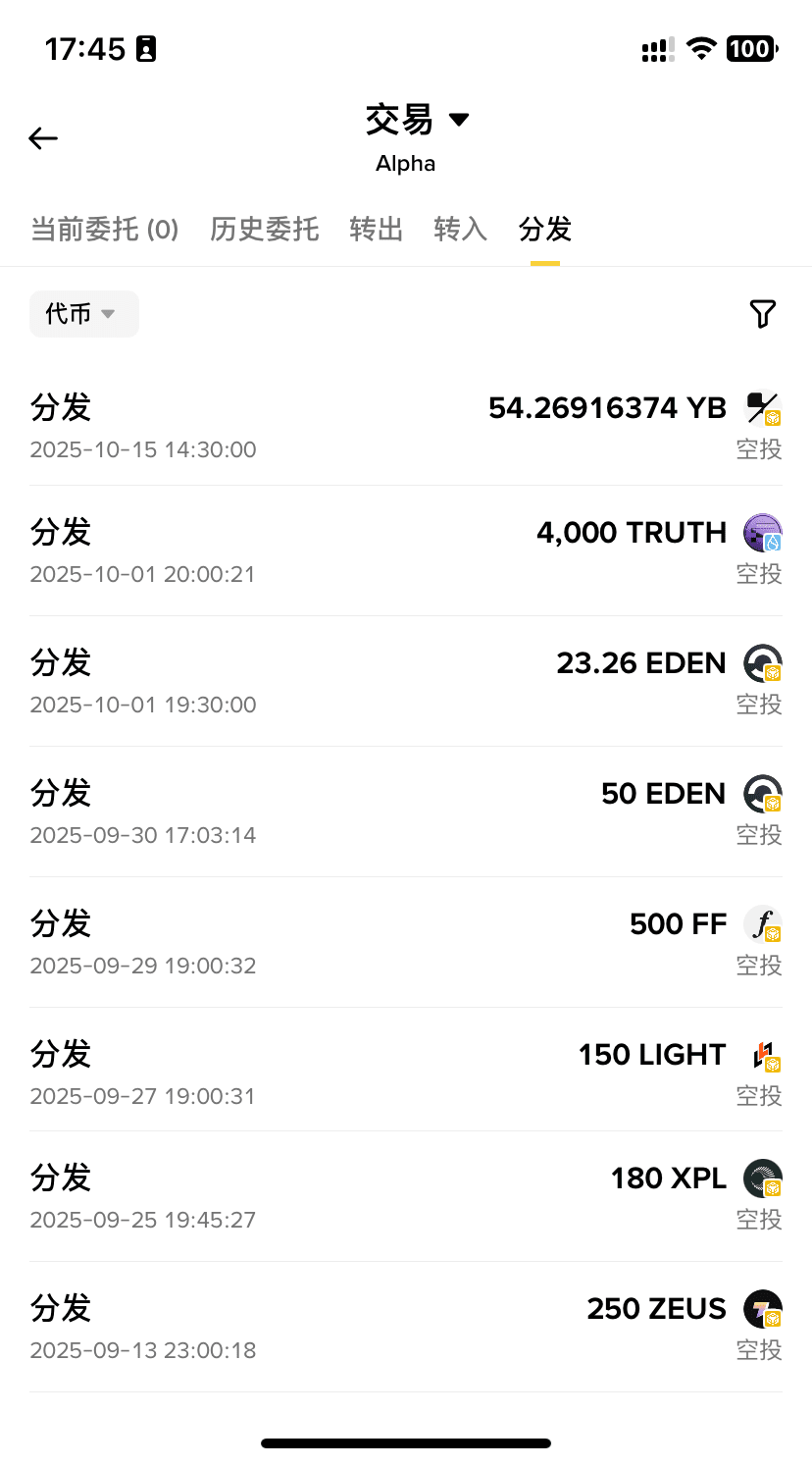Viewport: 812px width, 1466px height.
Task: Open the filter funnel icon
Action: click(762, 314)
